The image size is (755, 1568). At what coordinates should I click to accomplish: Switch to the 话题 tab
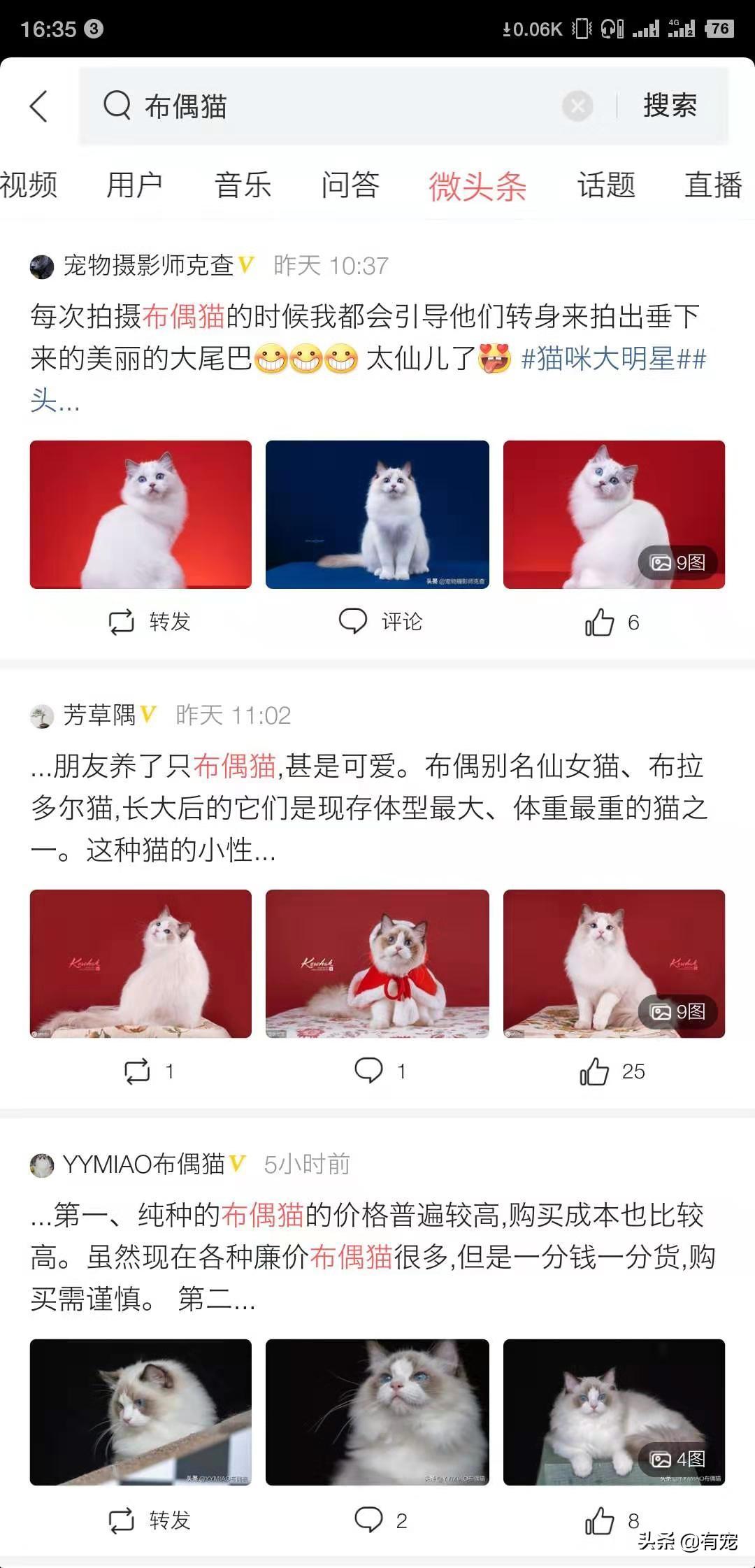(x=605, y=185)
